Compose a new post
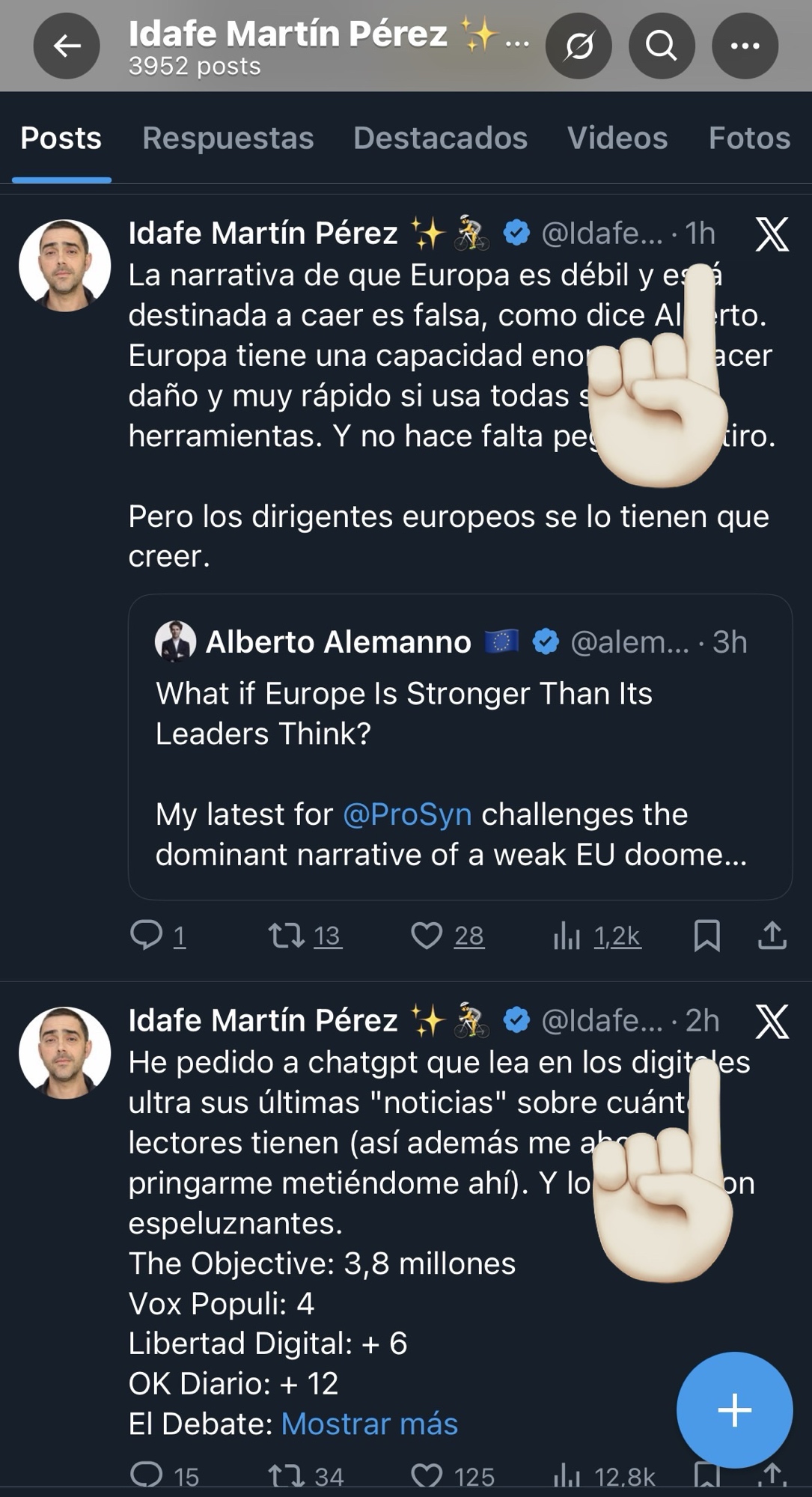Viewport: 812px width, 1497px height. 734,1410
